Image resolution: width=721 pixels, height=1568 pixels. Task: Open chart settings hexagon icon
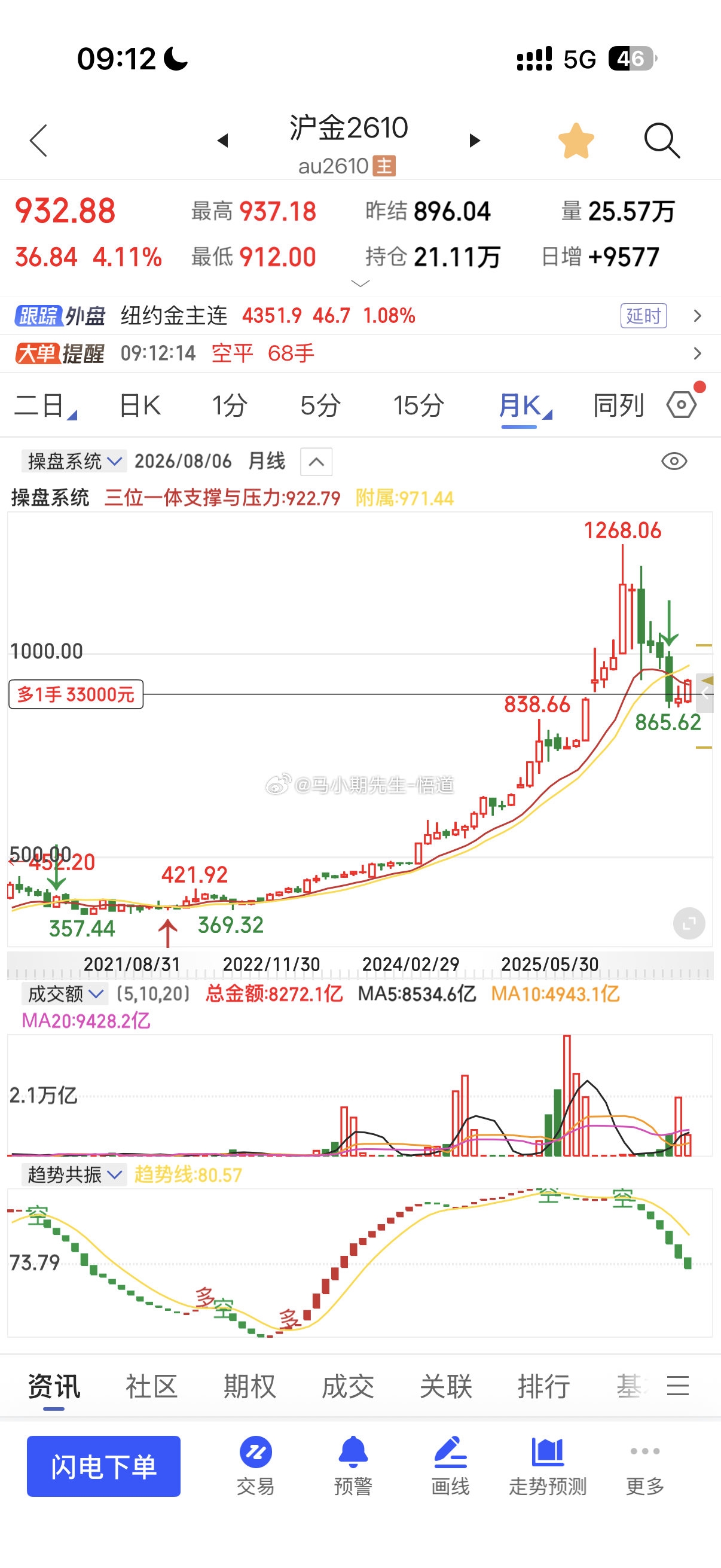coord(682,405)
